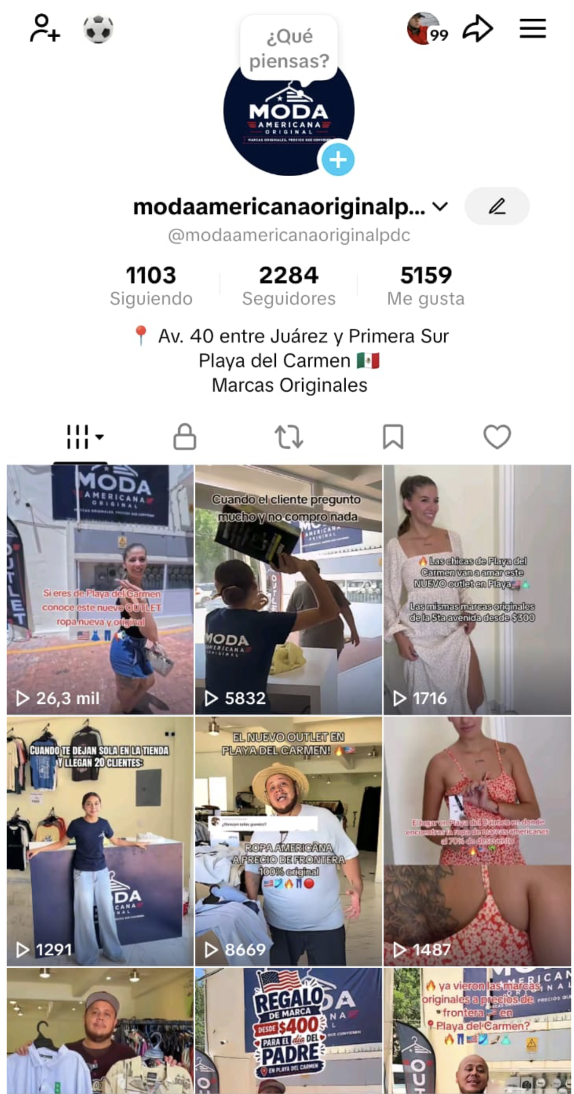The image size is (574, 1094).
Task: Open the 1103 Siguiendo list
Action: [x=151, y=286]
